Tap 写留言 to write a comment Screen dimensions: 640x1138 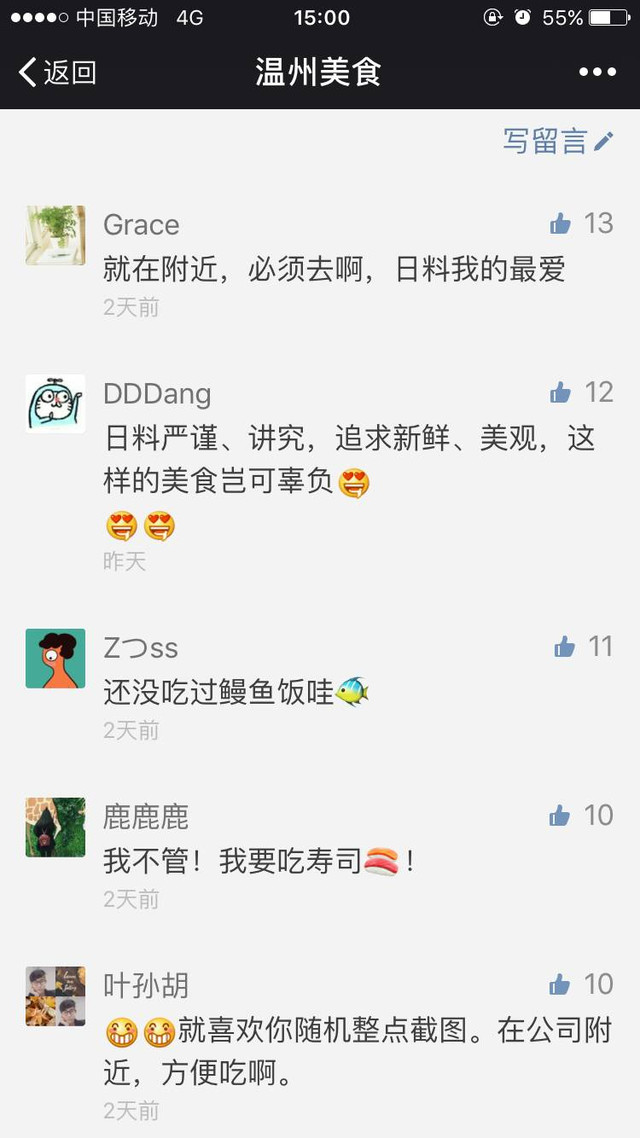click(557, 142)
